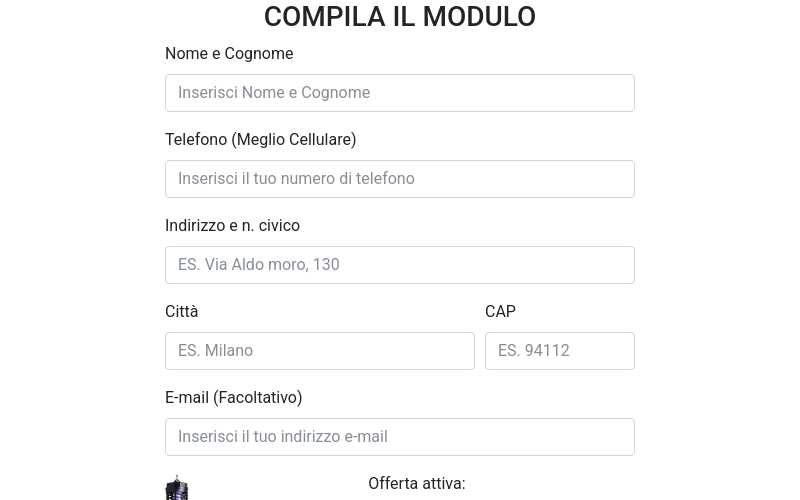This screenshot has height=500, width=800.
Task: Select the optional E-mail field
Action: [x=399, y=437]
